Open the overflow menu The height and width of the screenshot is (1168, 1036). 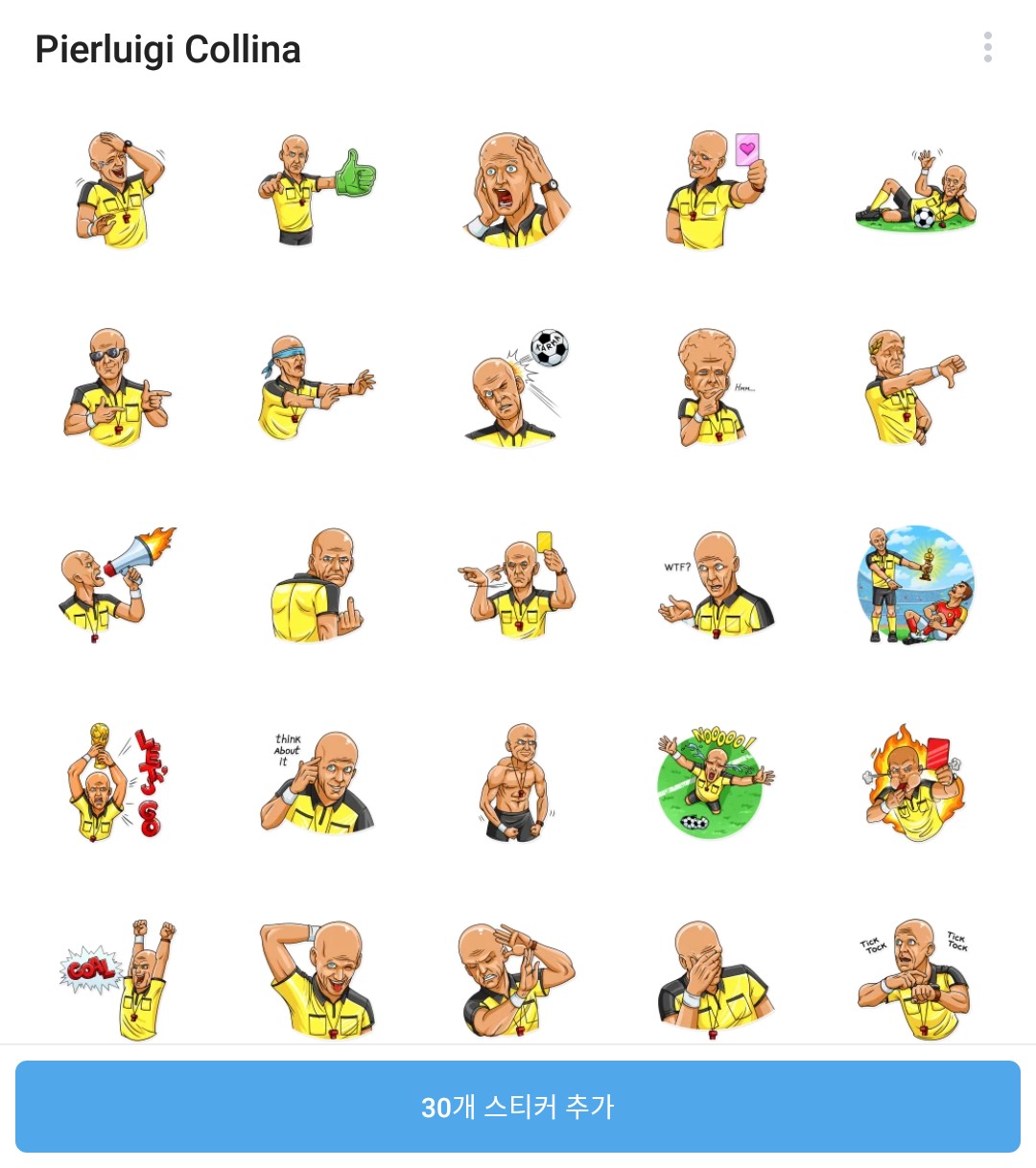(987, 47)
